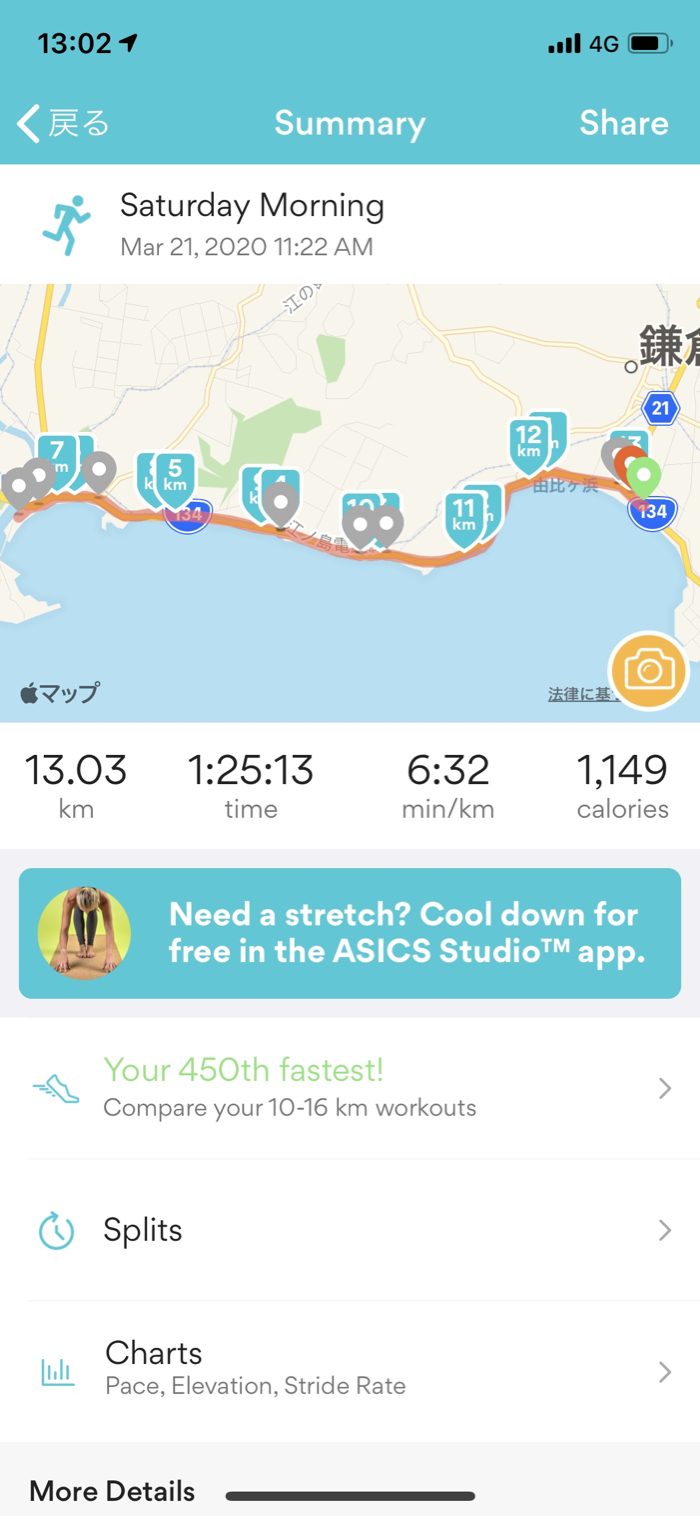This screenshot has width=700, height=1516.
Task: View Pace, Elevation, Stride Rate charts
Action: coord(350,1370)
